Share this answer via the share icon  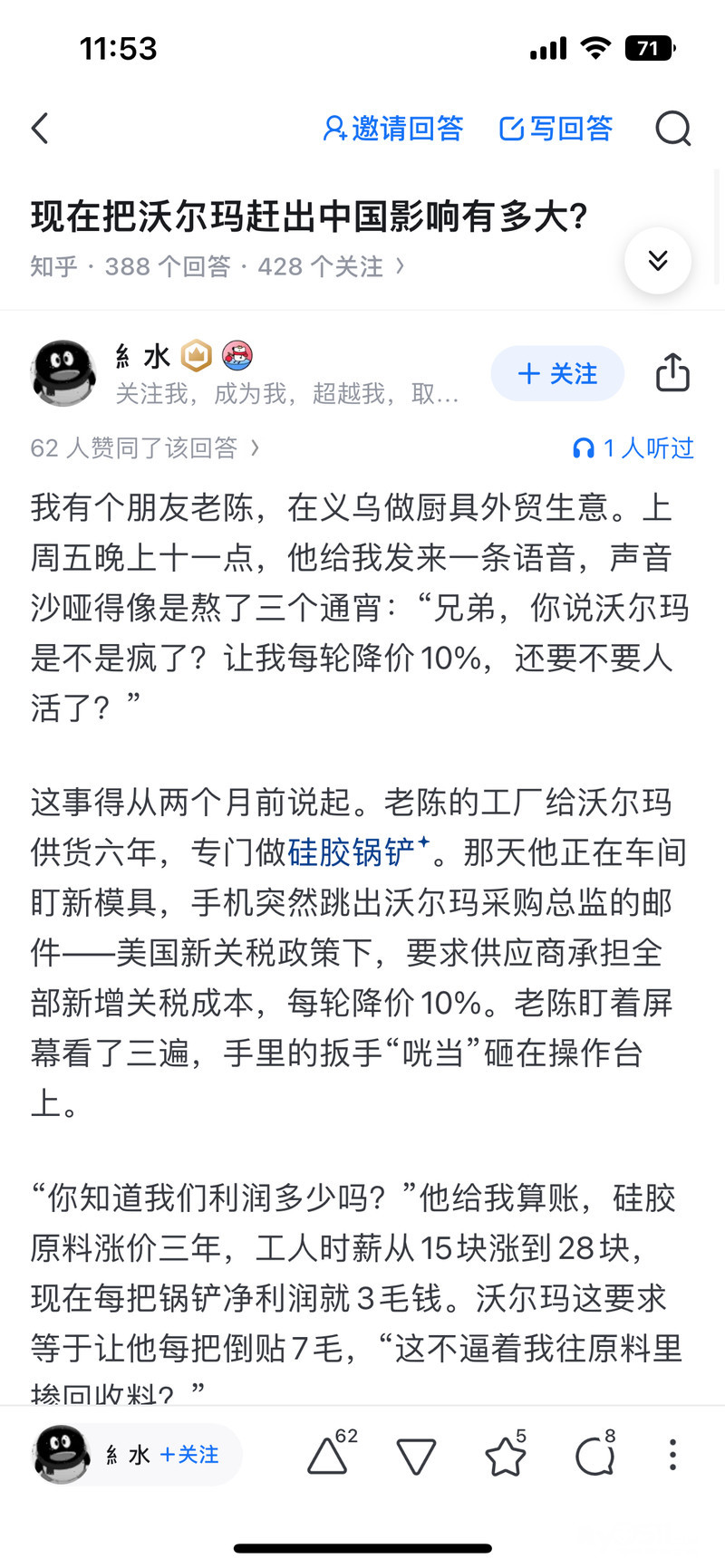click(672, 372)
